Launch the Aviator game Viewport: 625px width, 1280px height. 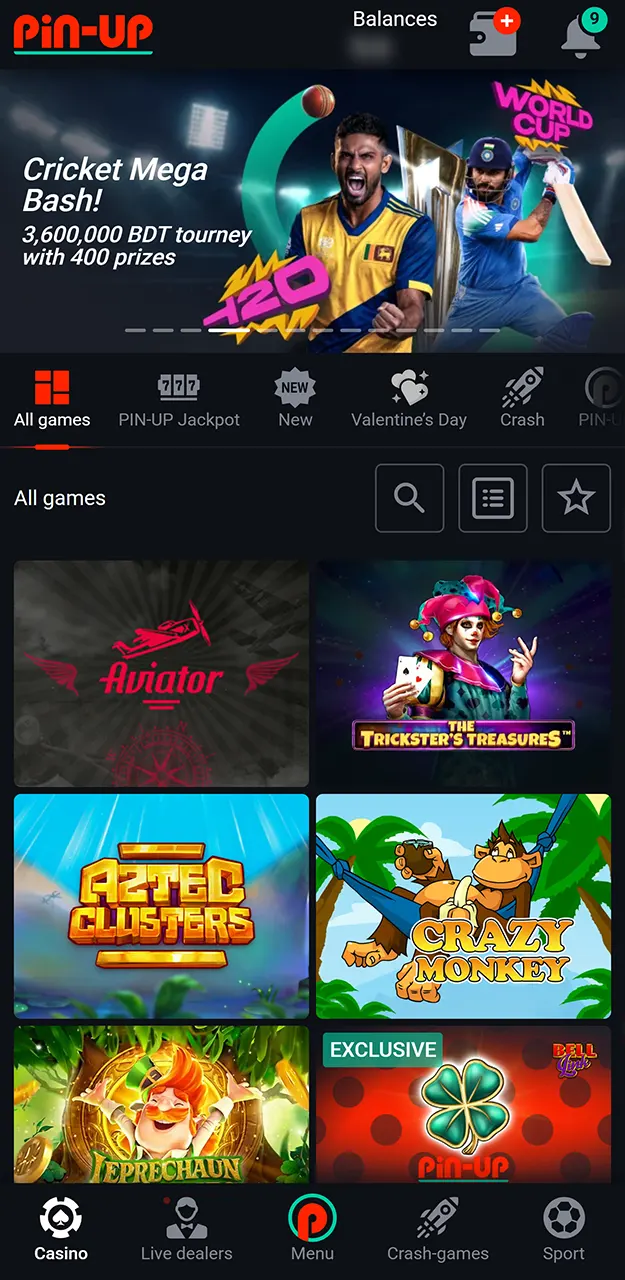[x=162, y=673]
